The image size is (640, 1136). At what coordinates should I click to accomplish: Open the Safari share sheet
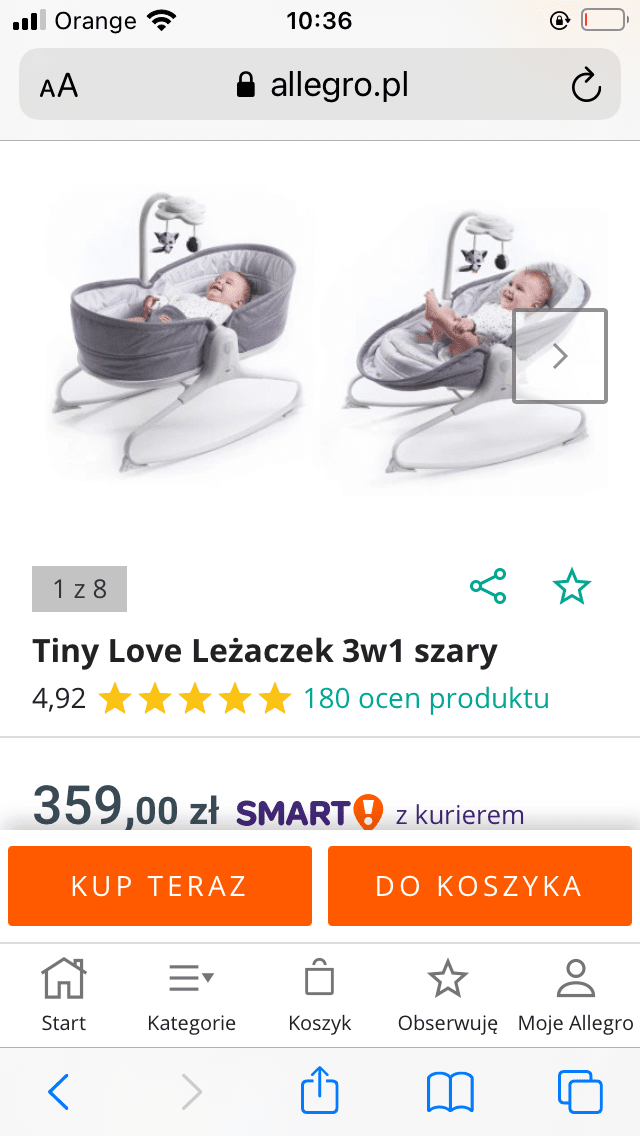pos(320,1091)
